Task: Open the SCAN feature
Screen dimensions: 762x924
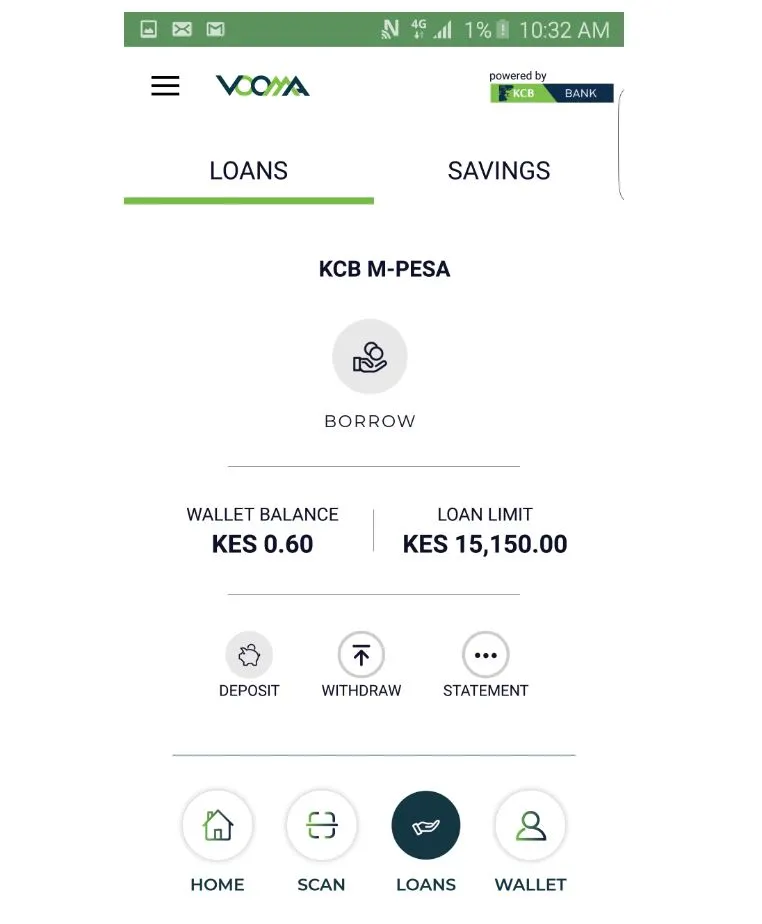Action: (x=321, y=827)
